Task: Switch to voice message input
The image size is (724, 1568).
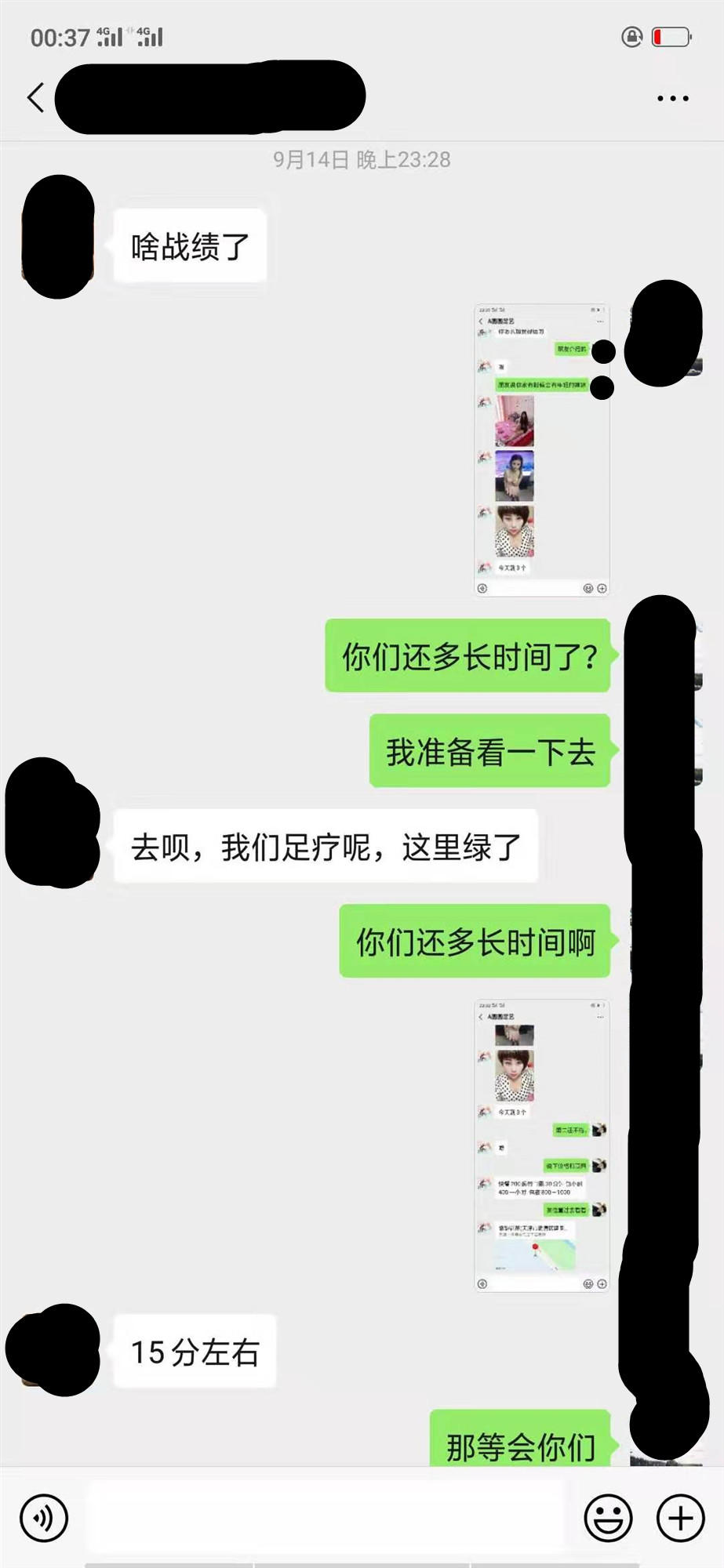Action: [x=44, y=1518]
